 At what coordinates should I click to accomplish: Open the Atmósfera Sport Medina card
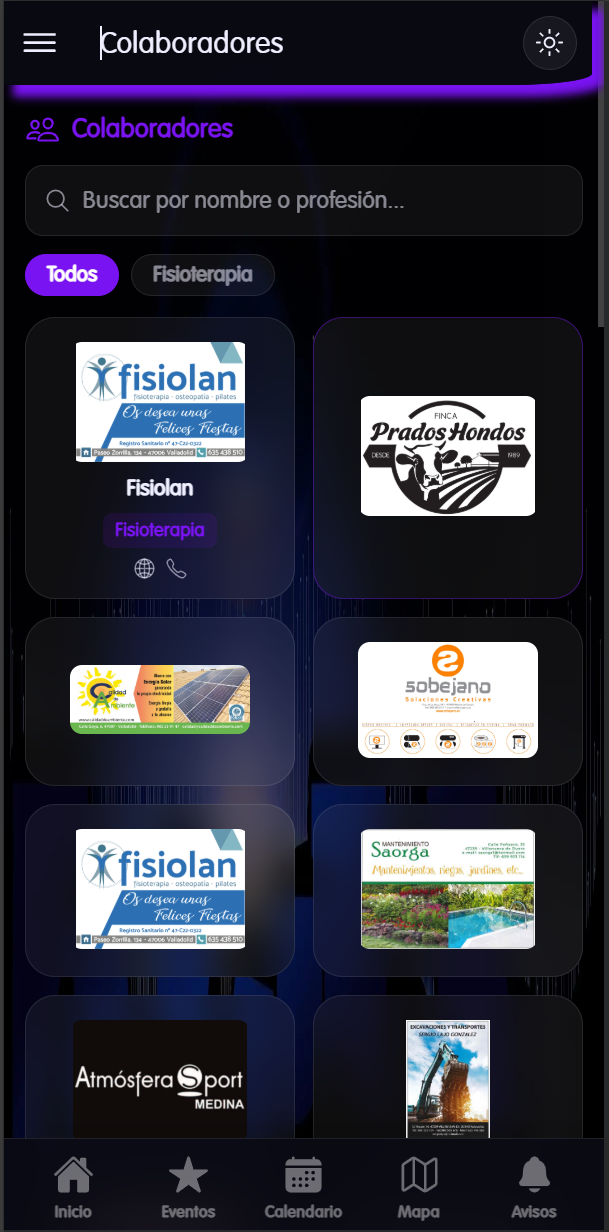[160, 1078]
